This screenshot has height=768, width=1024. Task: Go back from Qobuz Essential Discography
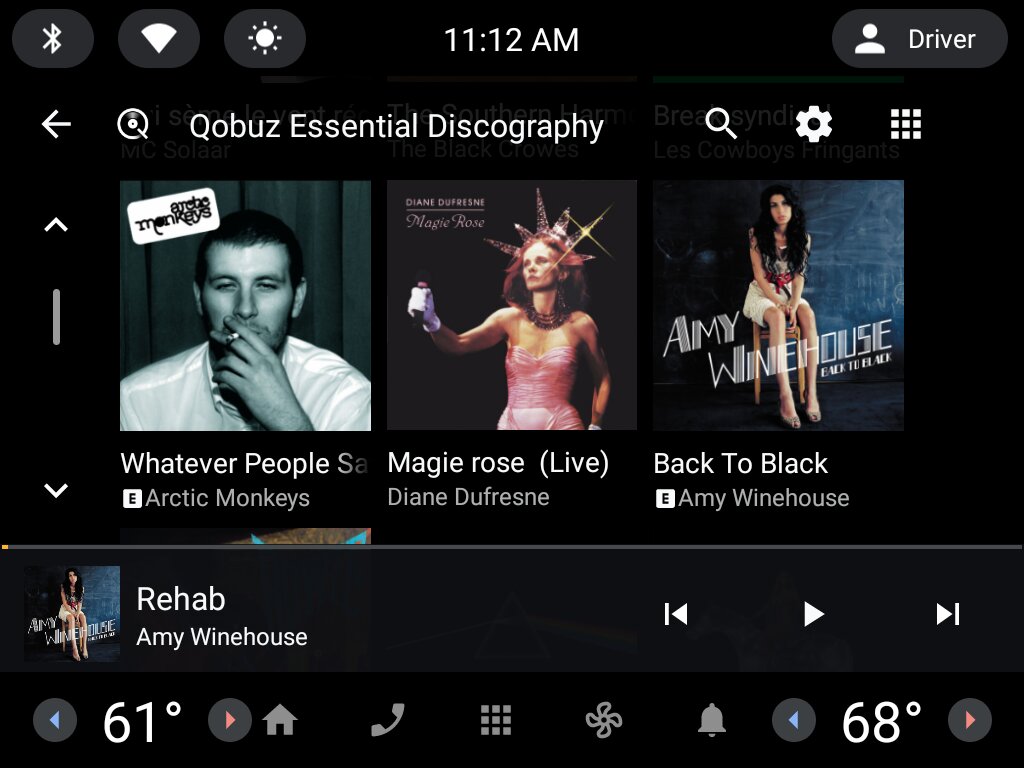point(56,124)
